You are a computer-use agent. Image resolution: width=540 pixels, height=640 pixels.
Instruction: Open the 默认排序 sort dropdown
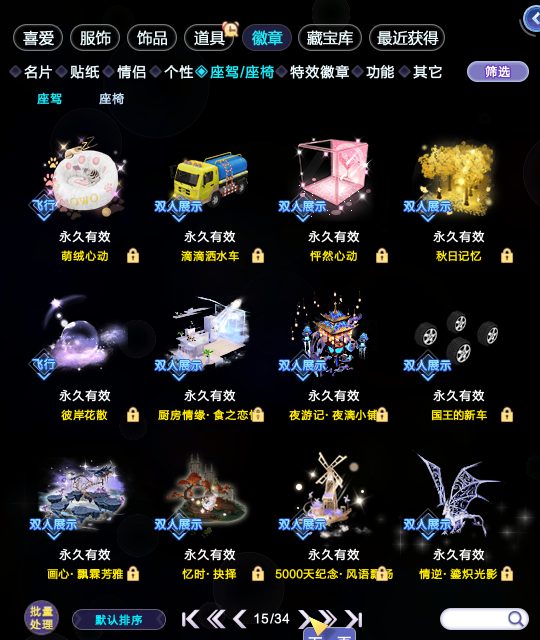tap(119, 620)
